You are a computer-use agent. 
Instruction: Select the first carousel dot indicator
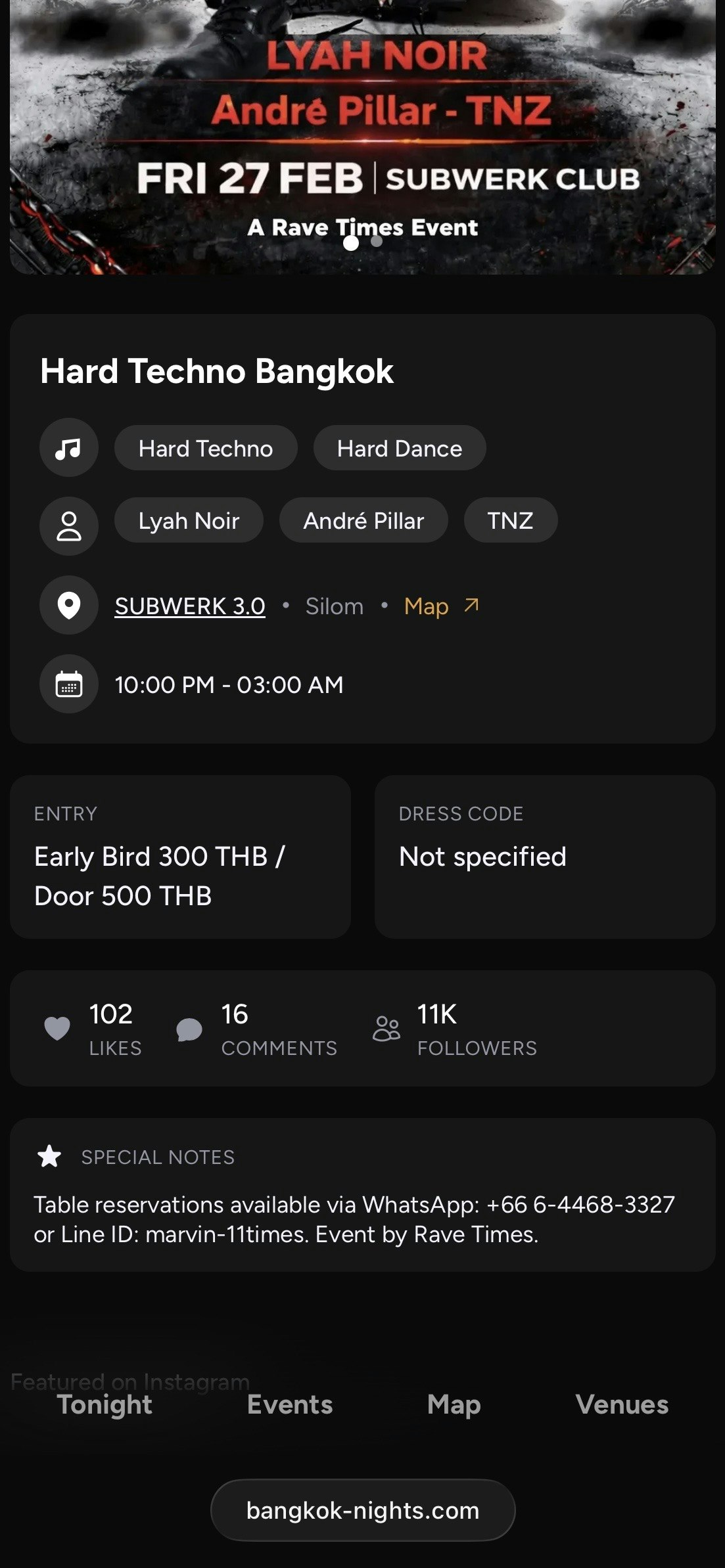[x=352, y=242]
